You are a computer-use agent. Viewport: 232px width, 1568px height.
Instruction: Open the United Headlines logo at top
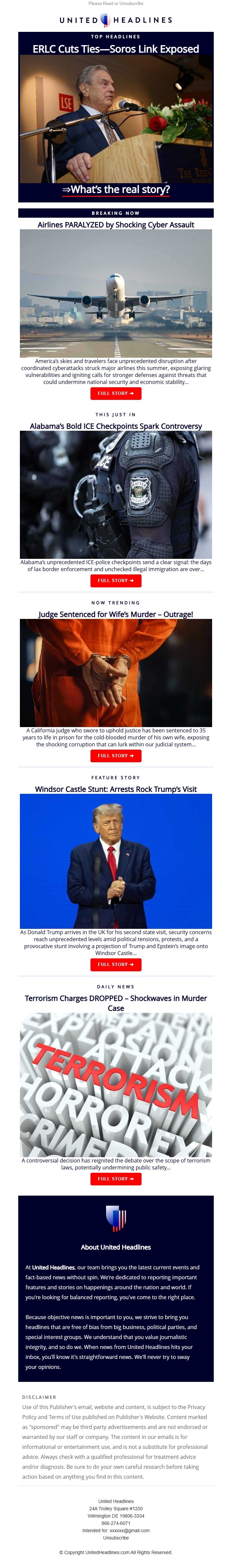pos(115,20)
